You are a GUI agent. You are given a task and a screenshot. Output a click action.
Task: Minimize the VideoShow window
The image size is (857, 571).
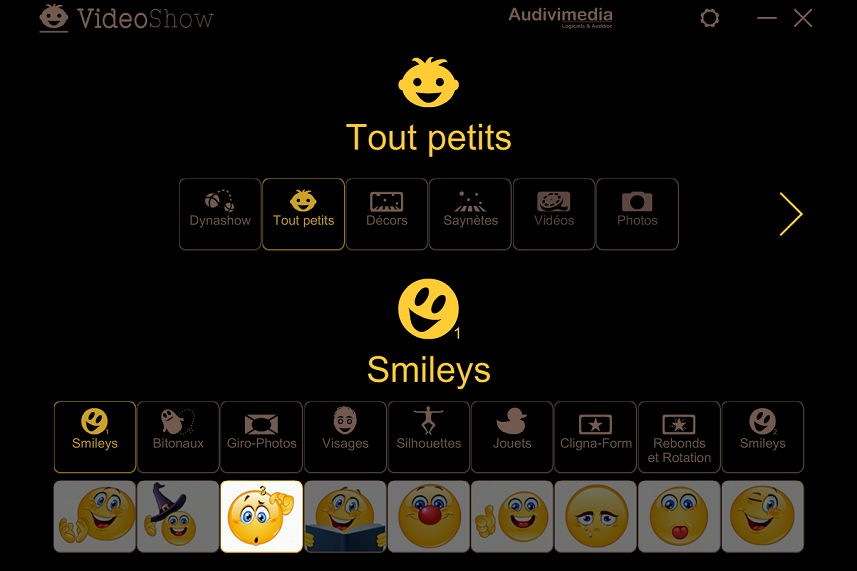[767, 18]
